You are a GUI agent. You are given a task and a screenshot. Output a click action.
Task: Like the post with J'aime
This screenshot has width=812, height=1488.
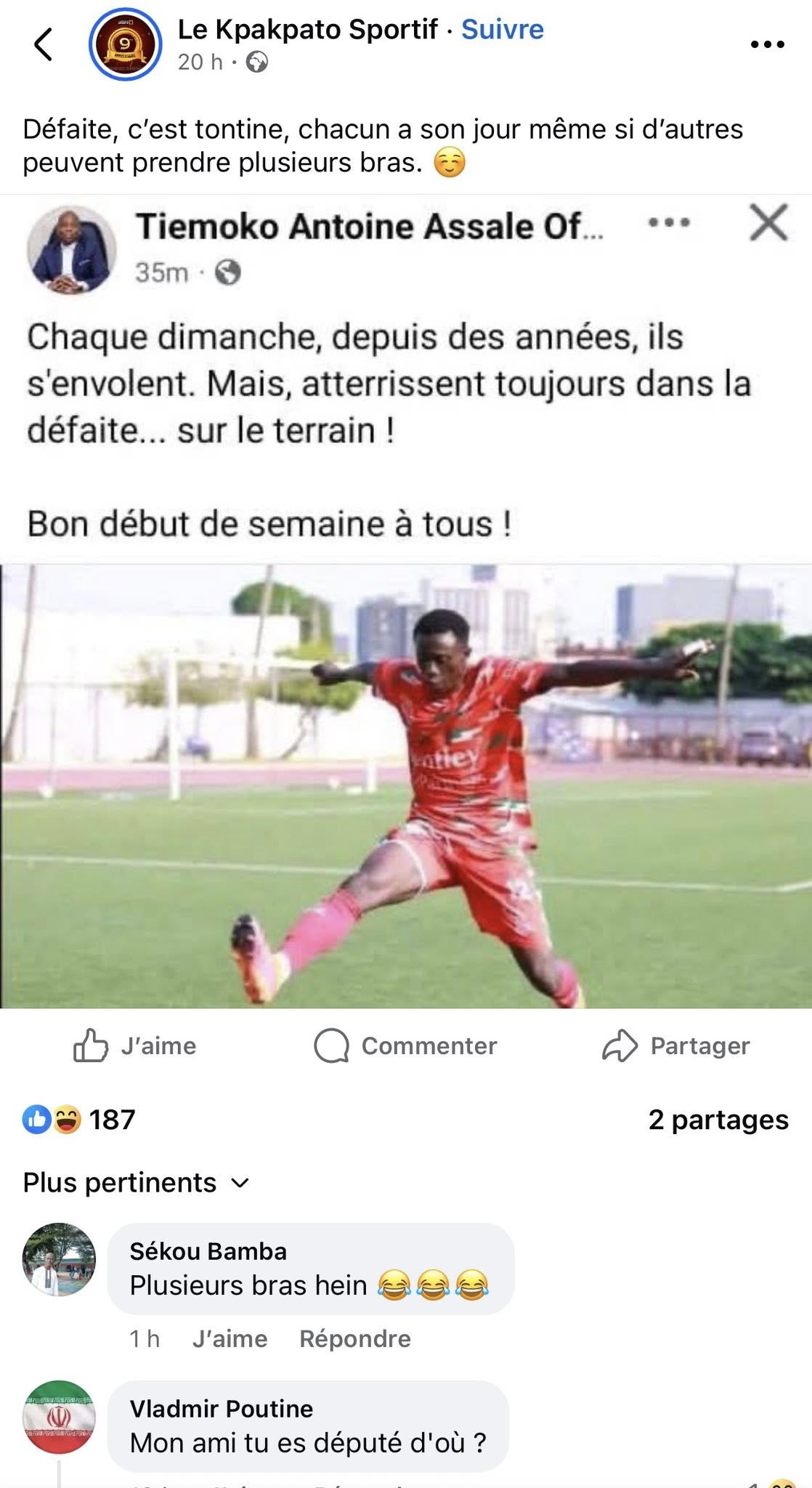coord(135,1046)
